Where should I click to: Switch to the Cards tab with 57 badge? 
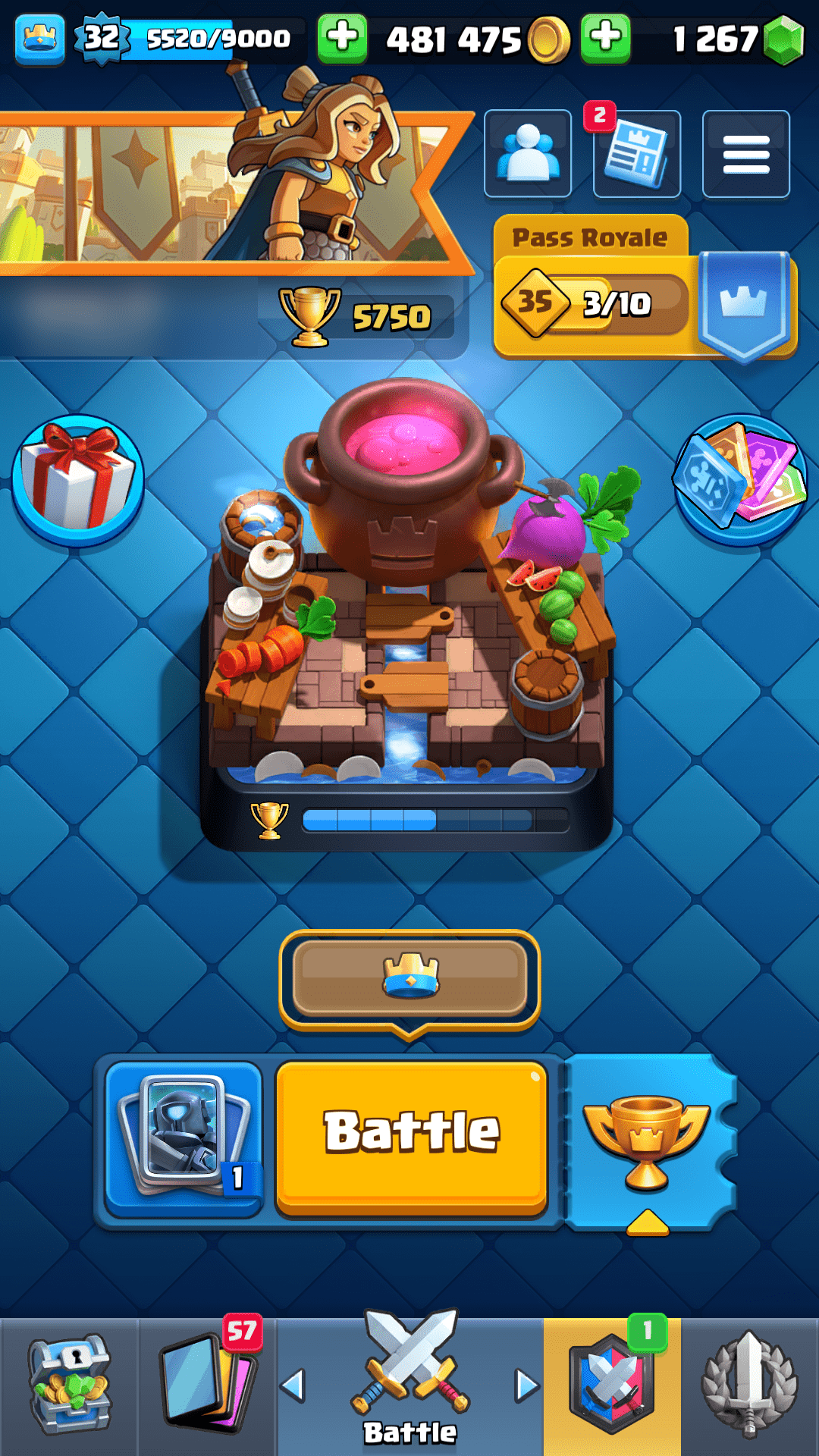click(207, 1386)
